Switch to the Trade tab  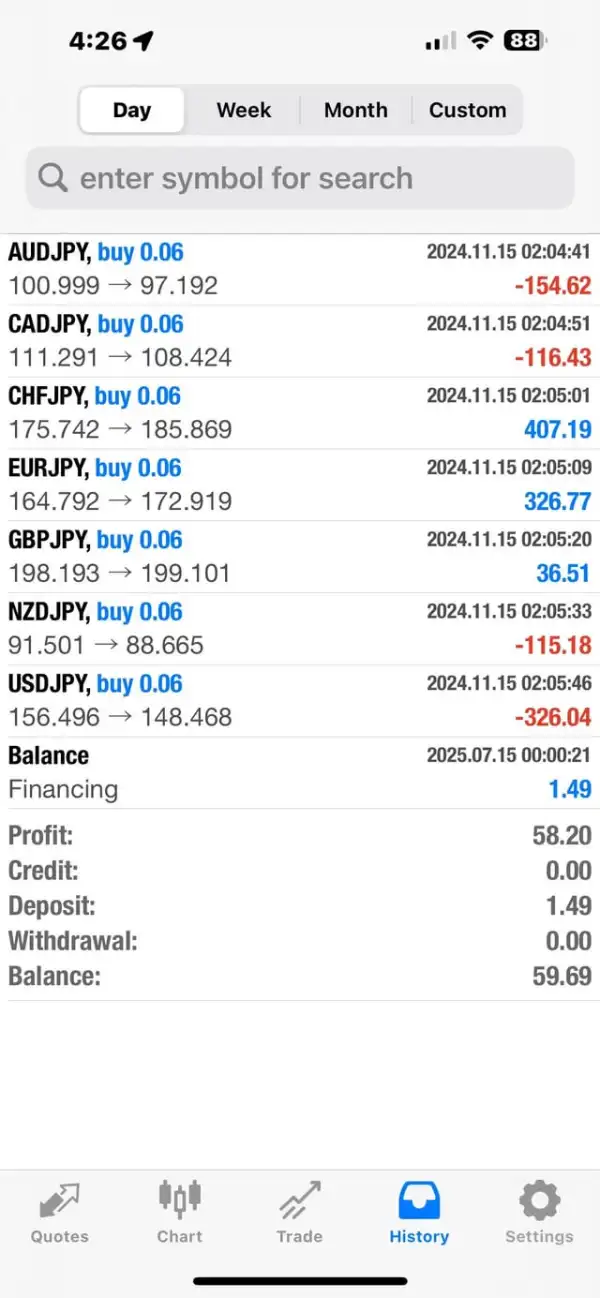click(x=299, y=1212)
